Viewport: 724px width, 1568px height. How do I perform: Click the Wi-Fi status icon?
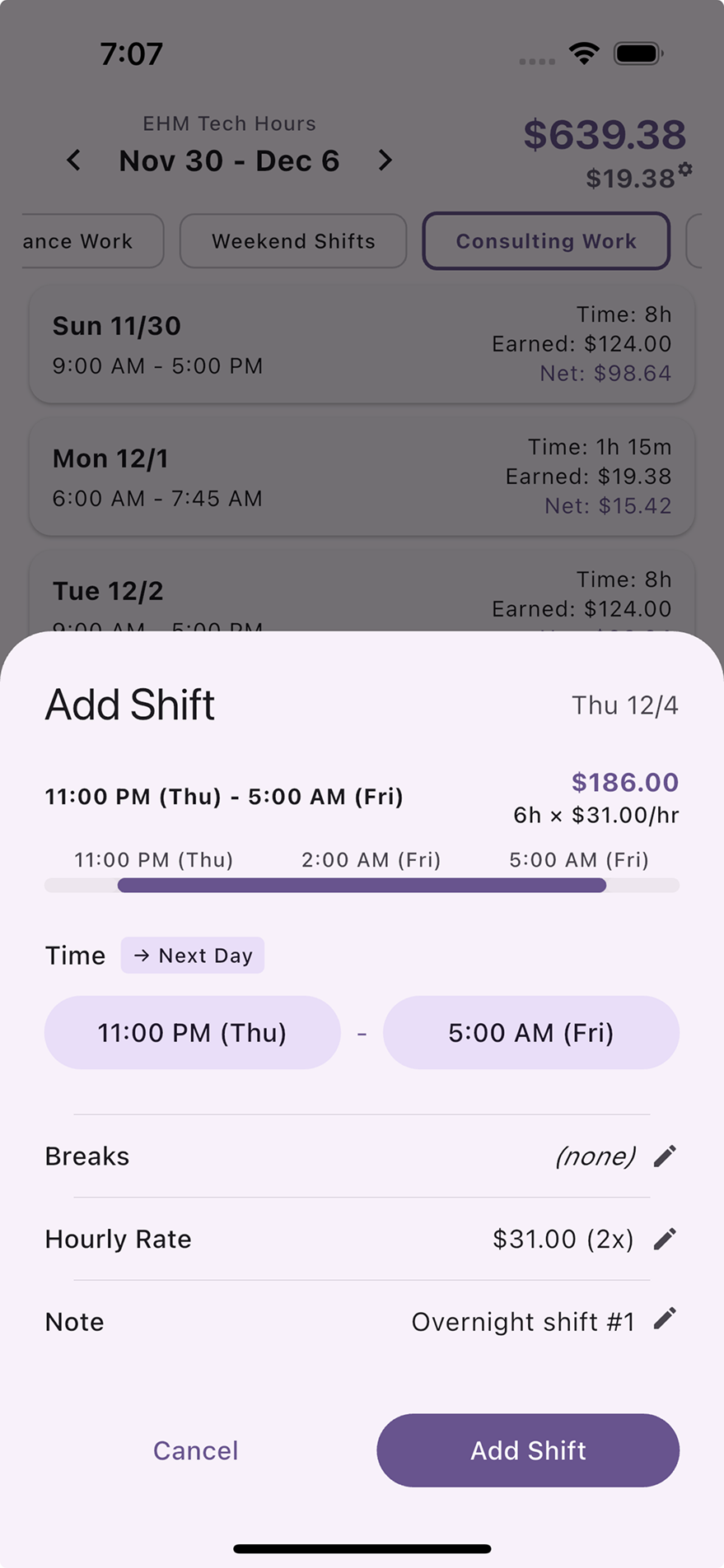(x=583, y=52)
